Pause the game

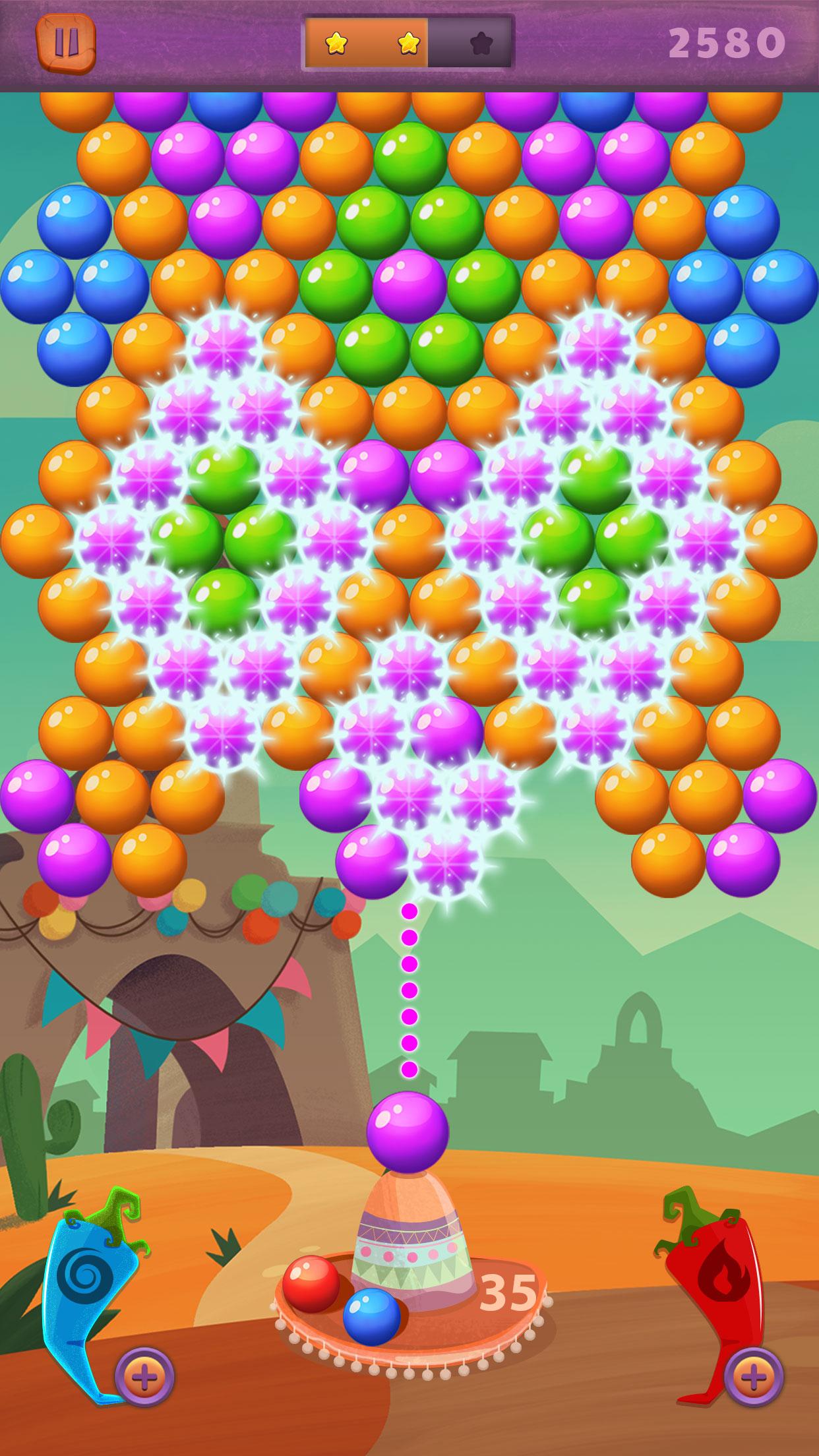pyautogui.click(x=65, y=43)
